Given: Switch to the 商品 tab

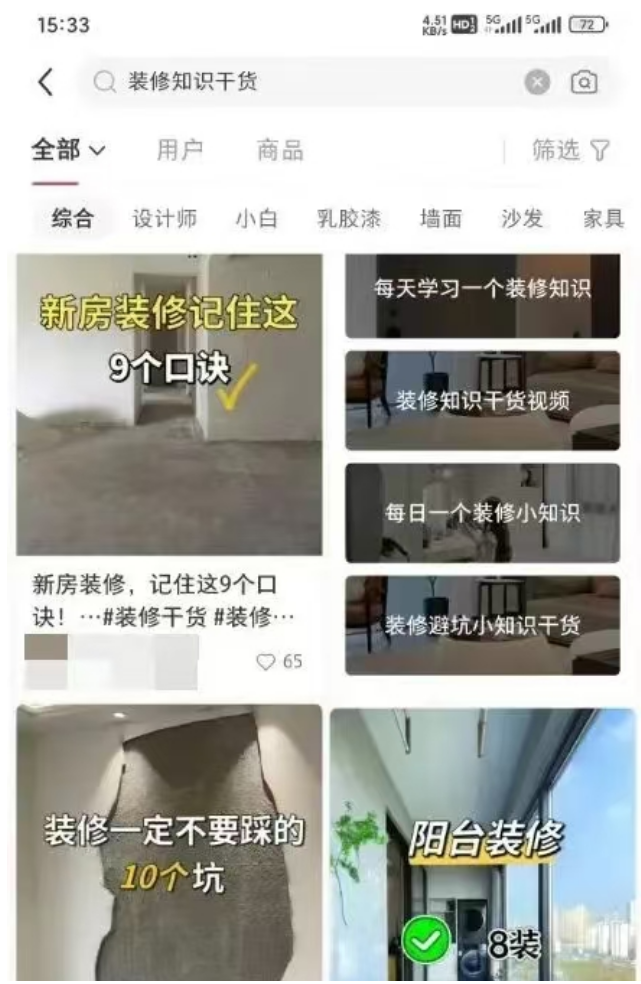Looking at the screenshot, I should [280, 151].
